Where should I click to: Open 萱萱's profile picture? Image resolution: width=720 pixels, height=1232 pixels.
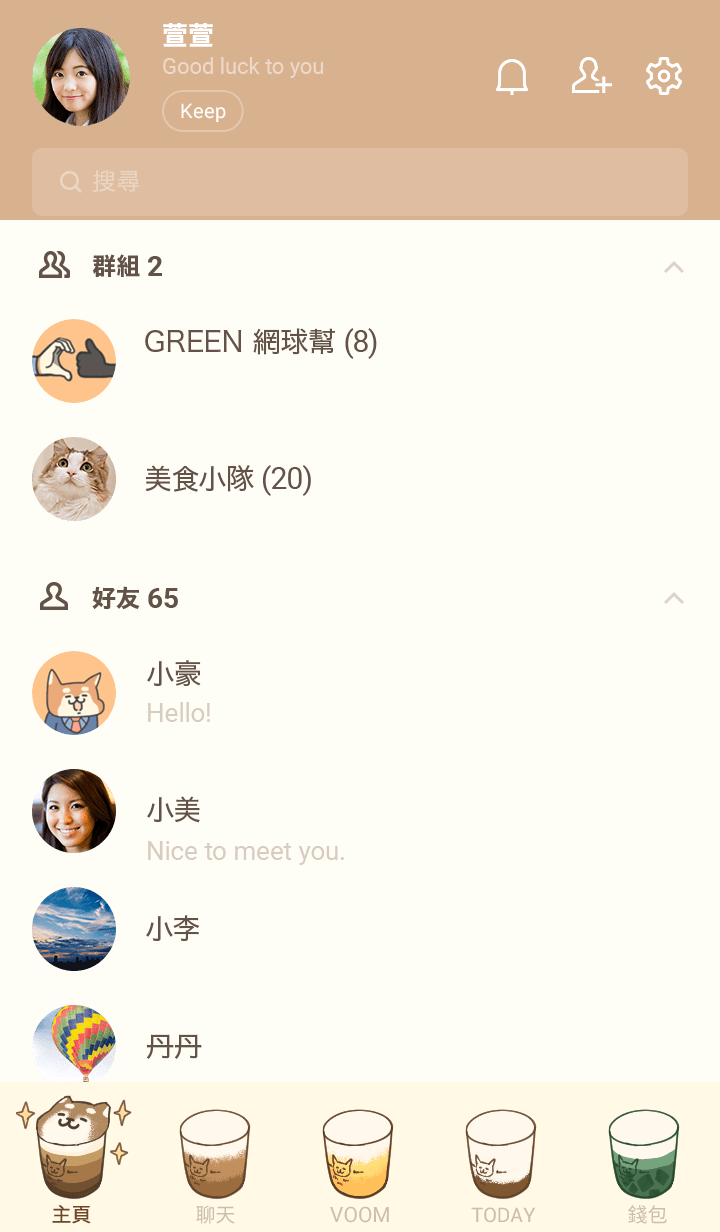click(81, 77)
